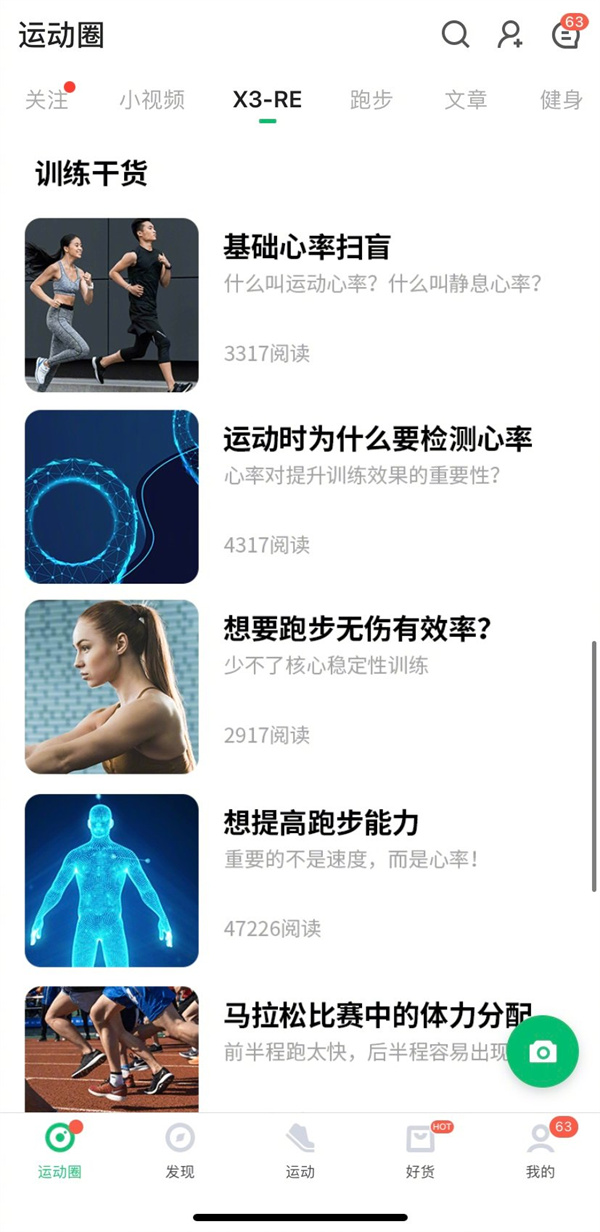Open the article 想提高跑步能力
Image resolution: width=600 pixels, height=1232 pixels.
[320, 823]
